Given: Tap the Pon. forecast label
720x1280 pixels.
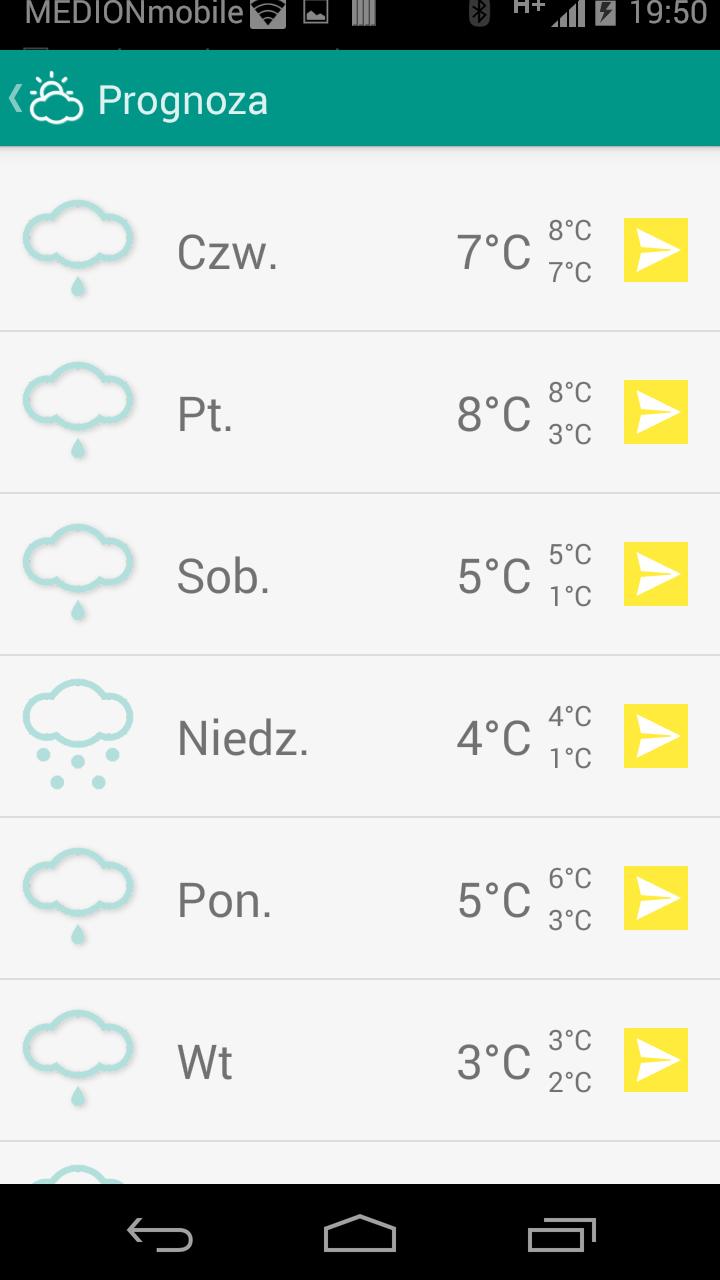Looking at the screenshot, I should click(224, 898).
